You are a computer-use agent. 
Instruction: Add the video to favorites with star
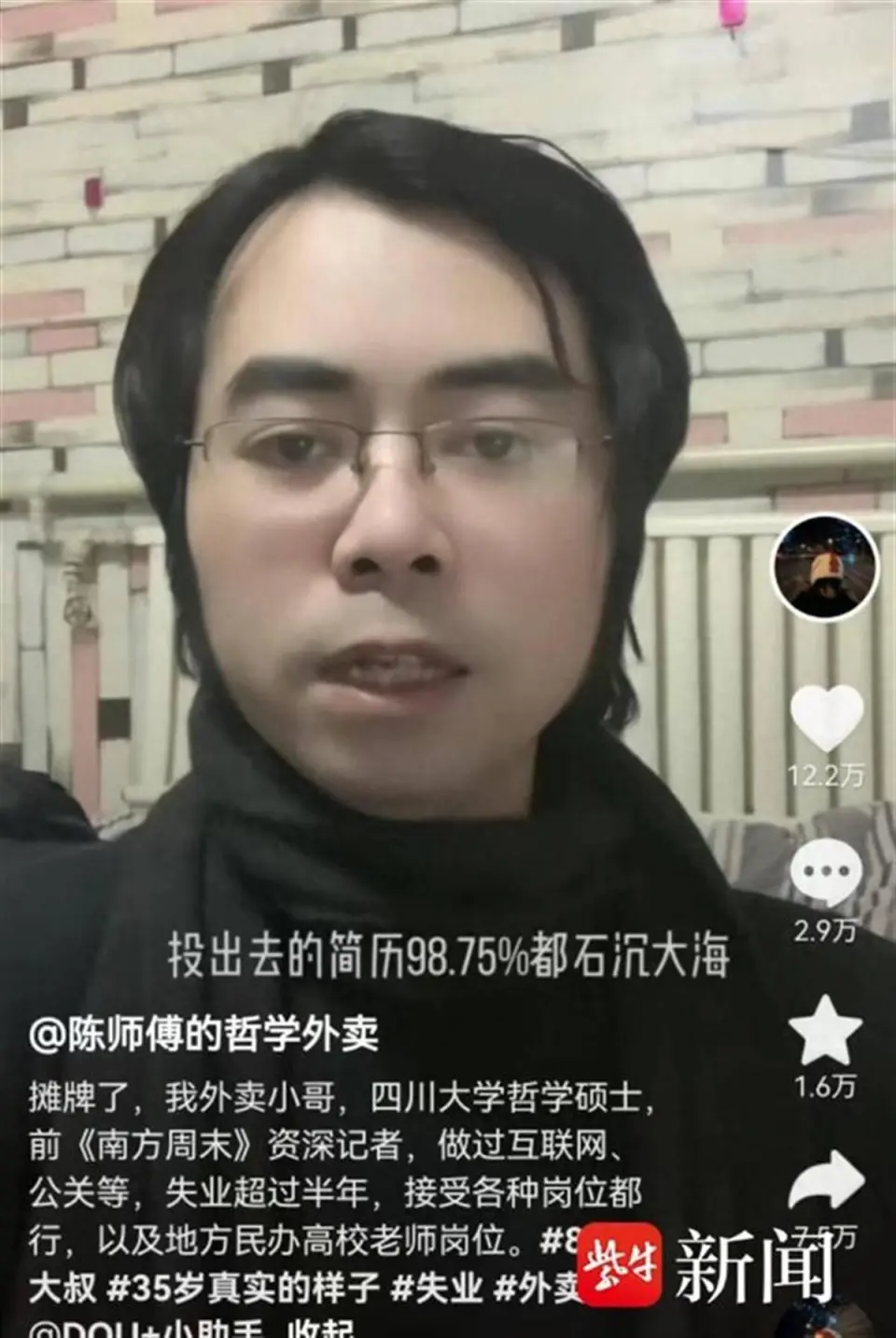[825, 1031]
